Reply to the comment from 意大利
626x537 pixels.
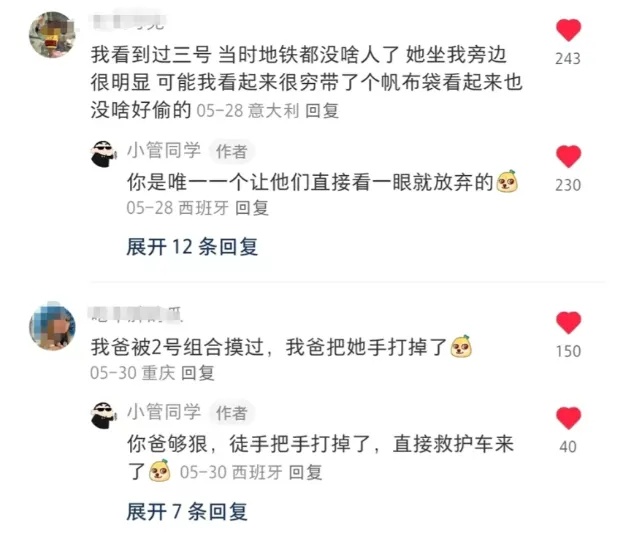[322, 111]
